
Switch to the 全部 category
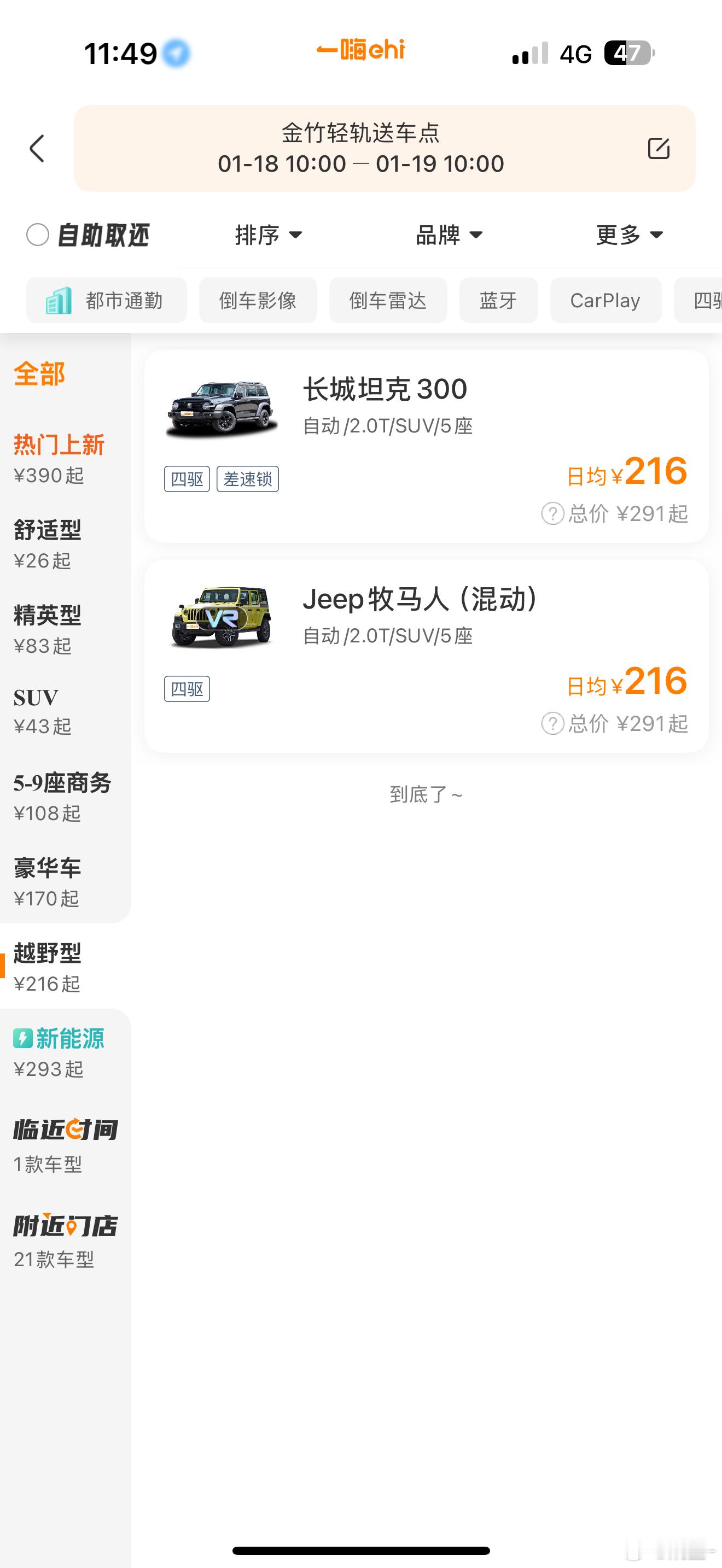point(39,374)
